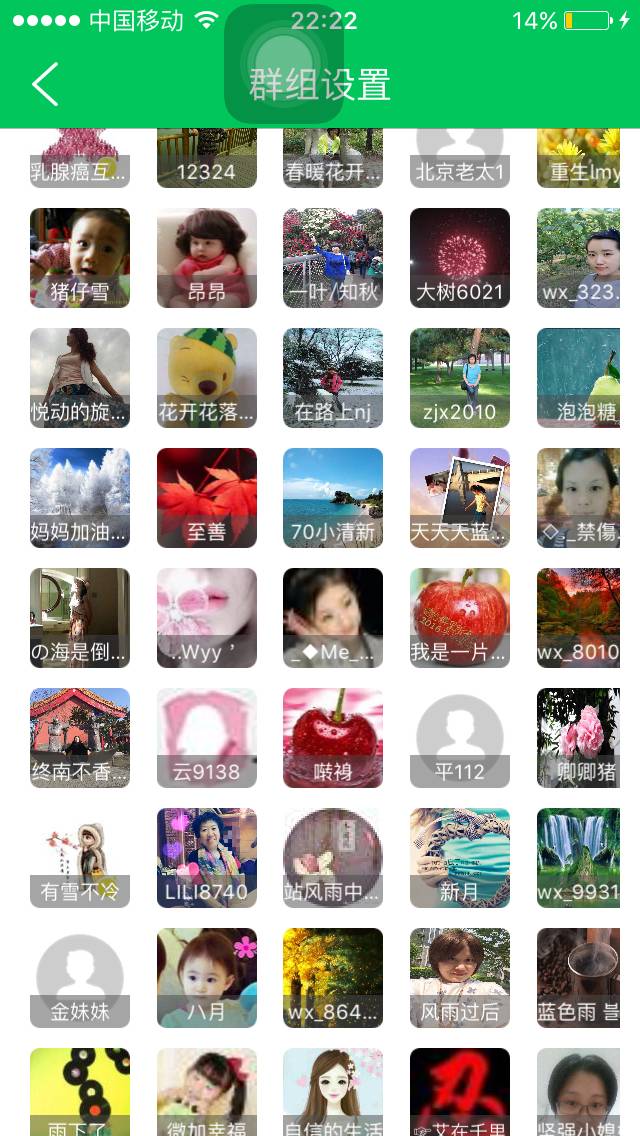The width and height of the screenshot is (640, 1136).
Task: View member 至善's profile
Action: tap(207, 497)
